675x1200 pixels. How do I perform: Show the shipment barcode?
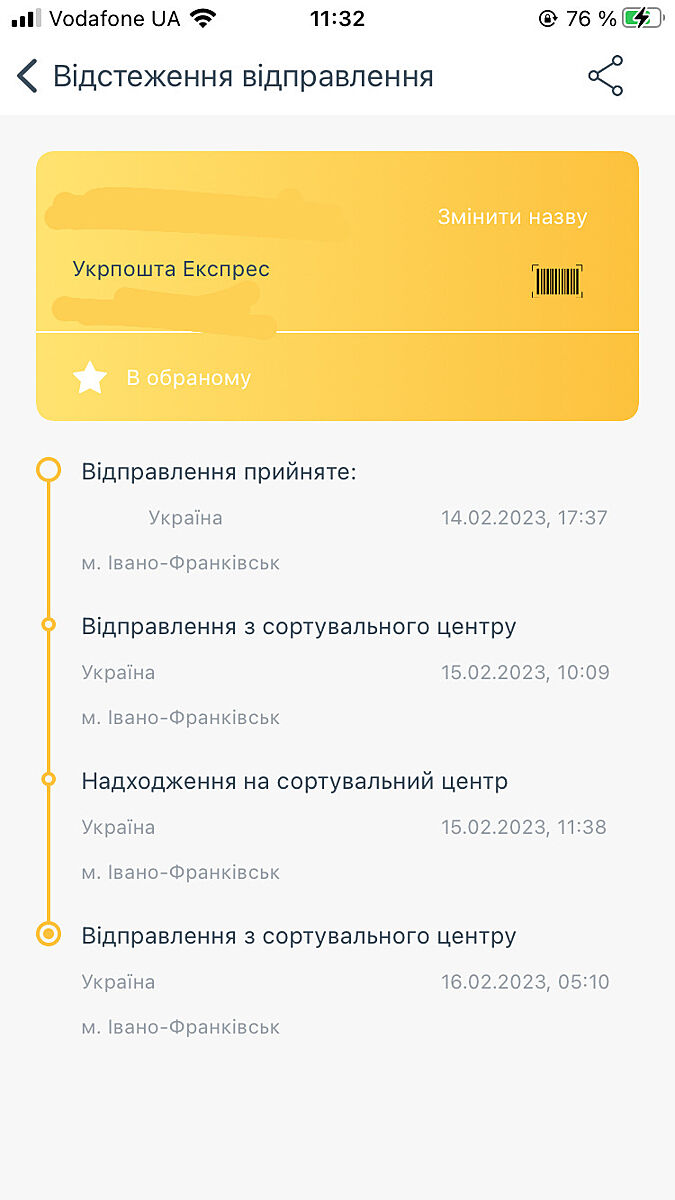tap(557, 282)
